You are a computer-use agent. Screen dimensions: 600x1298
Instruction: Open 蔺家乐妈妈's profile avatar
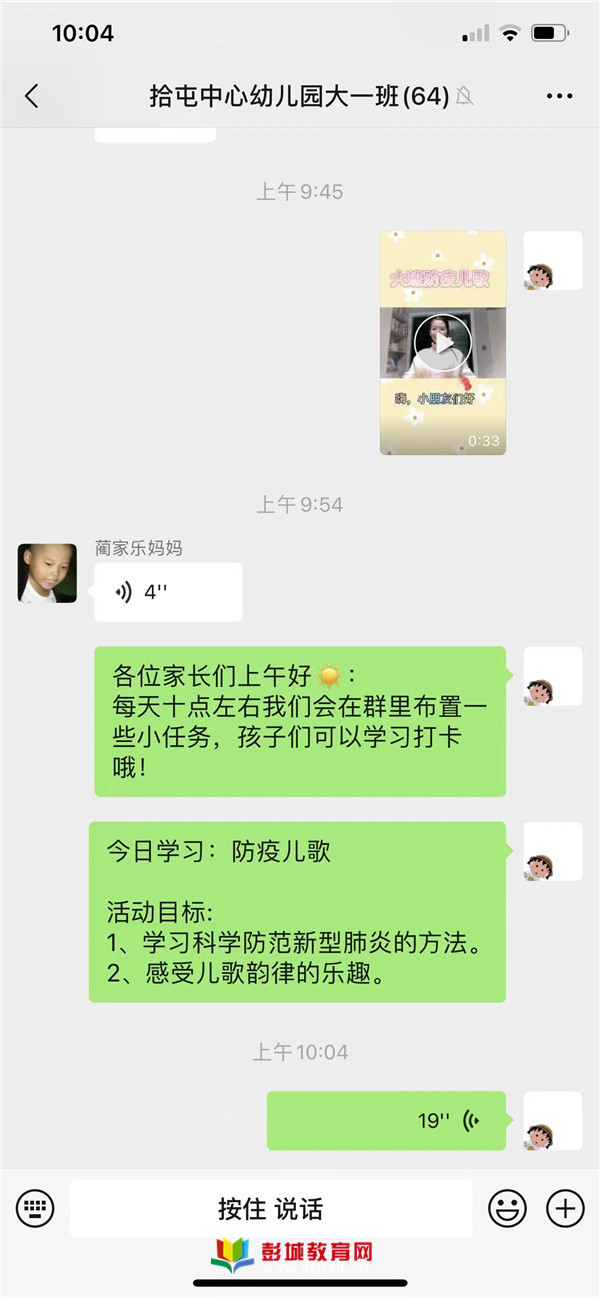47,573
